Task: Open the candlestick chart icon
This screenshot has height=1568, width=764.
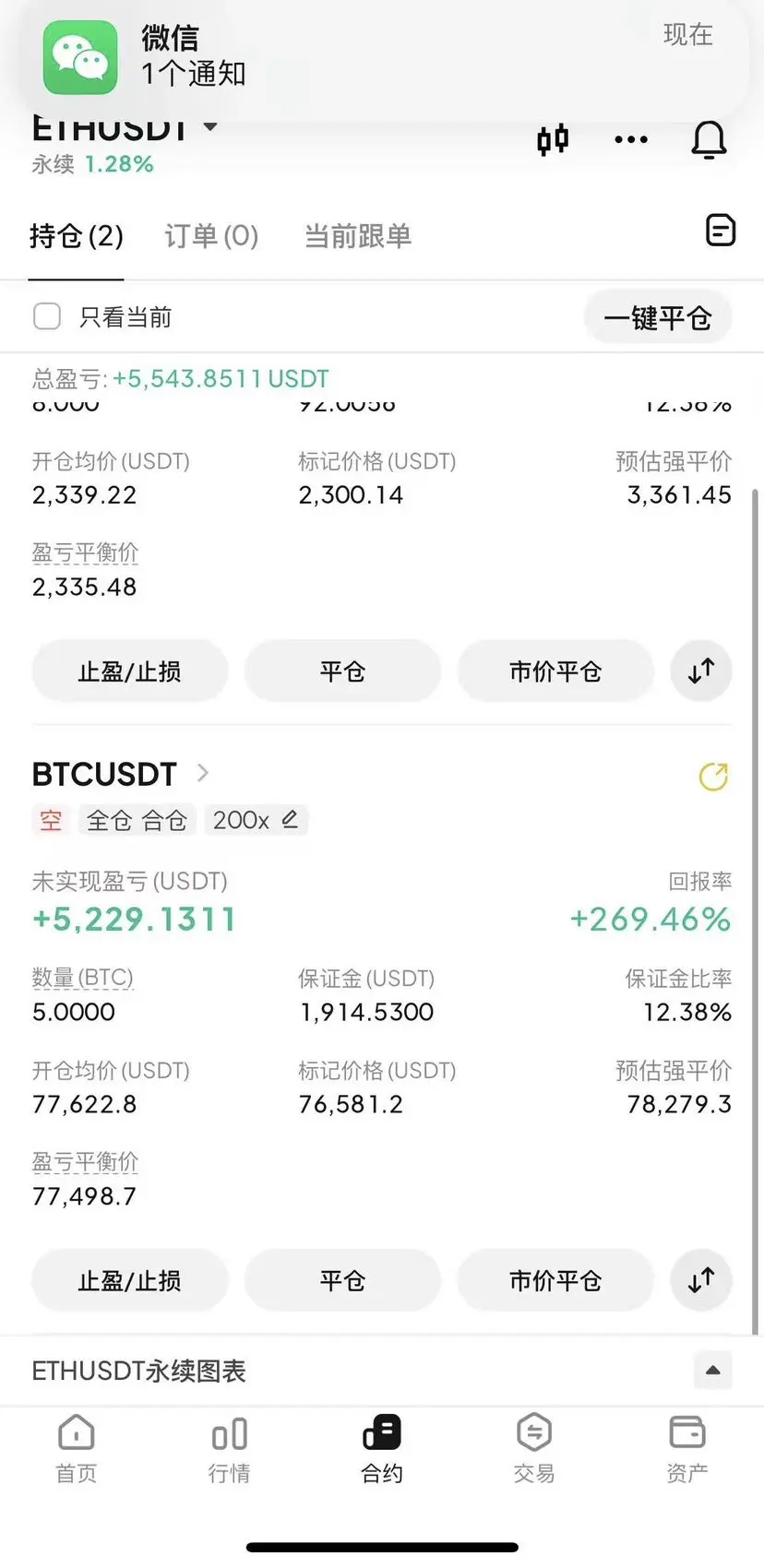Action: pos(553,140)
